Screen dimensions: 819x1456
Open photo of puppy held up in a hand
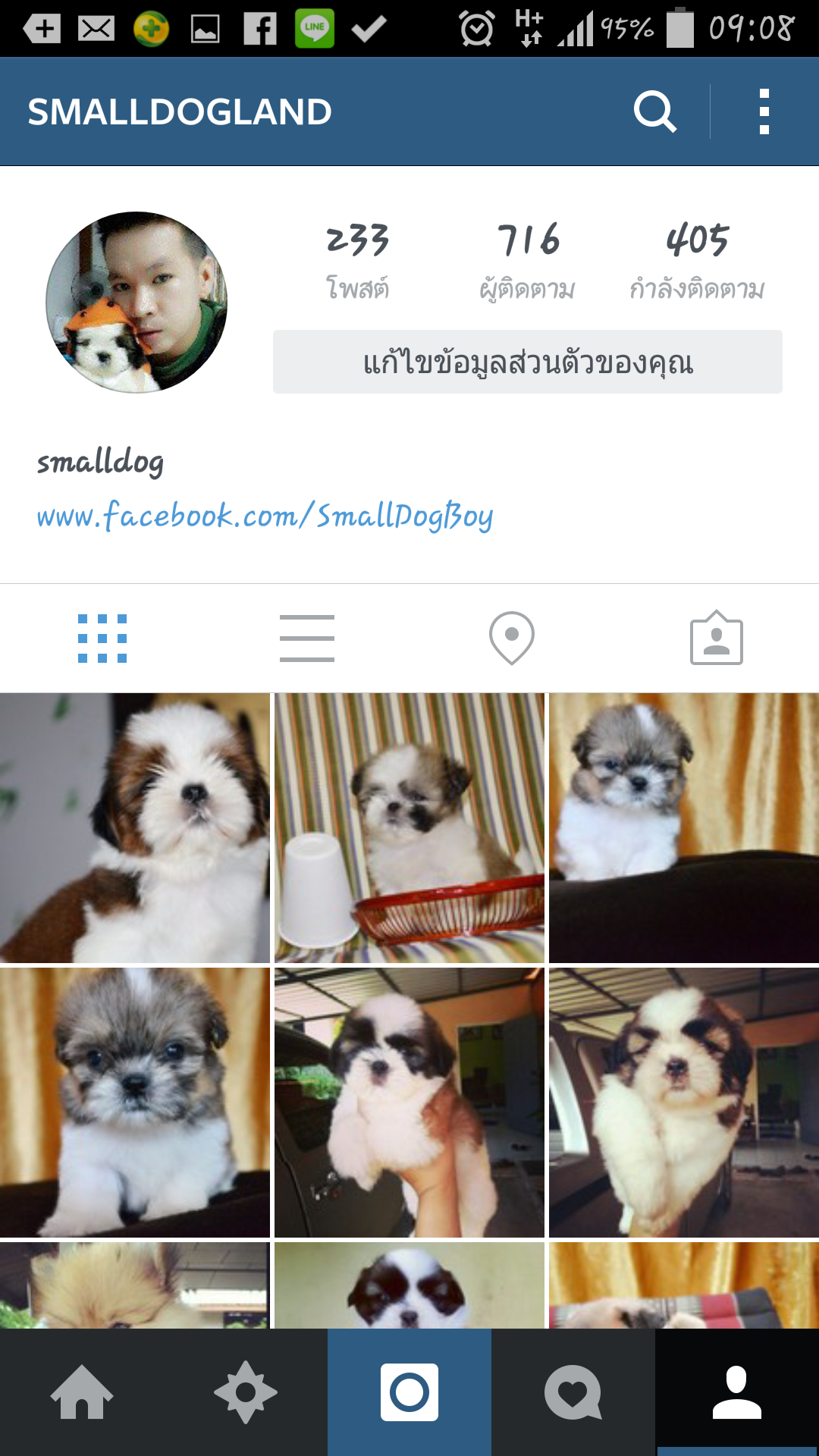point(409,1102)
